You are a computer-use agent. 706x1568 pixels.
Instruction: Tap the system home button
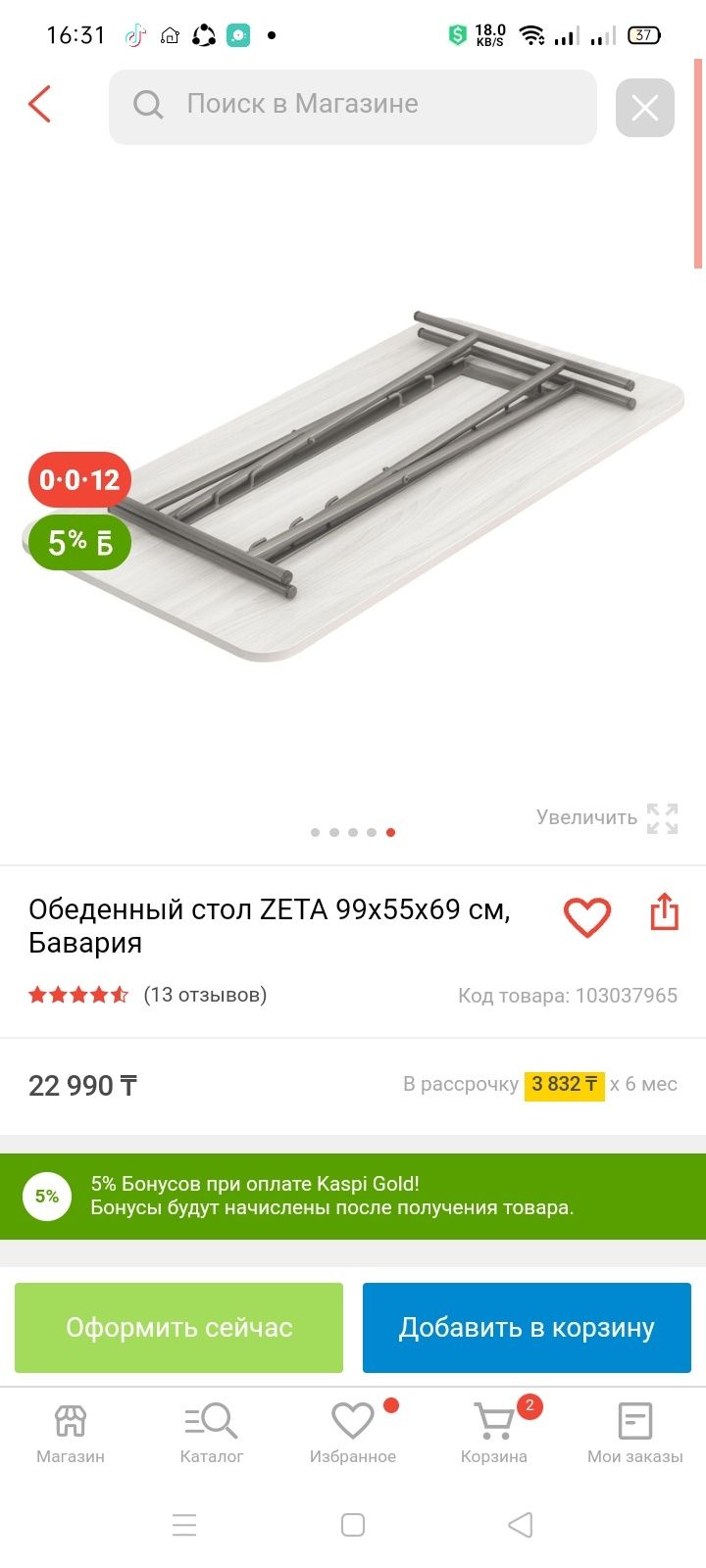coord(353,1525)
